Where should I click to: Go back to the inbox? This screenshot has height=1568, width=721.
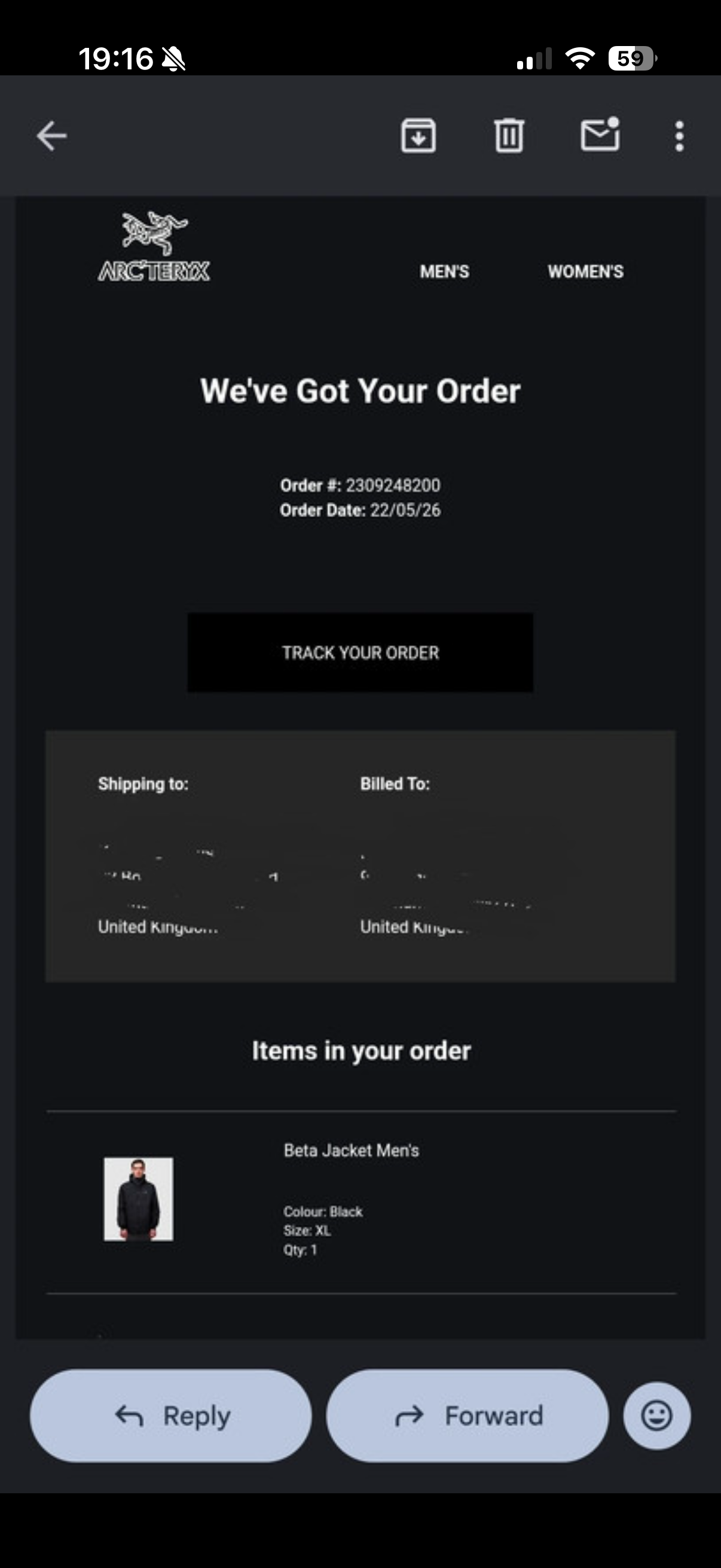coord(52,135)
